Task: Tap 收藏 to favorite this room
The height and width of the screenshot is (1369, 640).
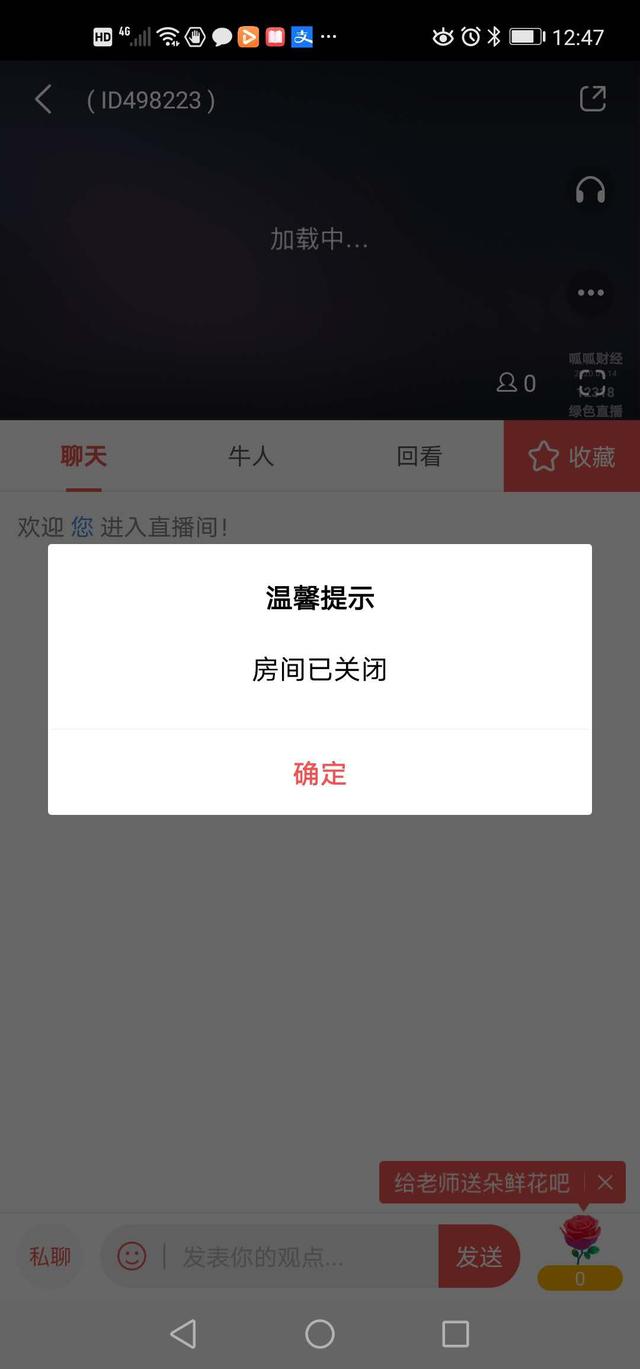Action: click(572, 457)
